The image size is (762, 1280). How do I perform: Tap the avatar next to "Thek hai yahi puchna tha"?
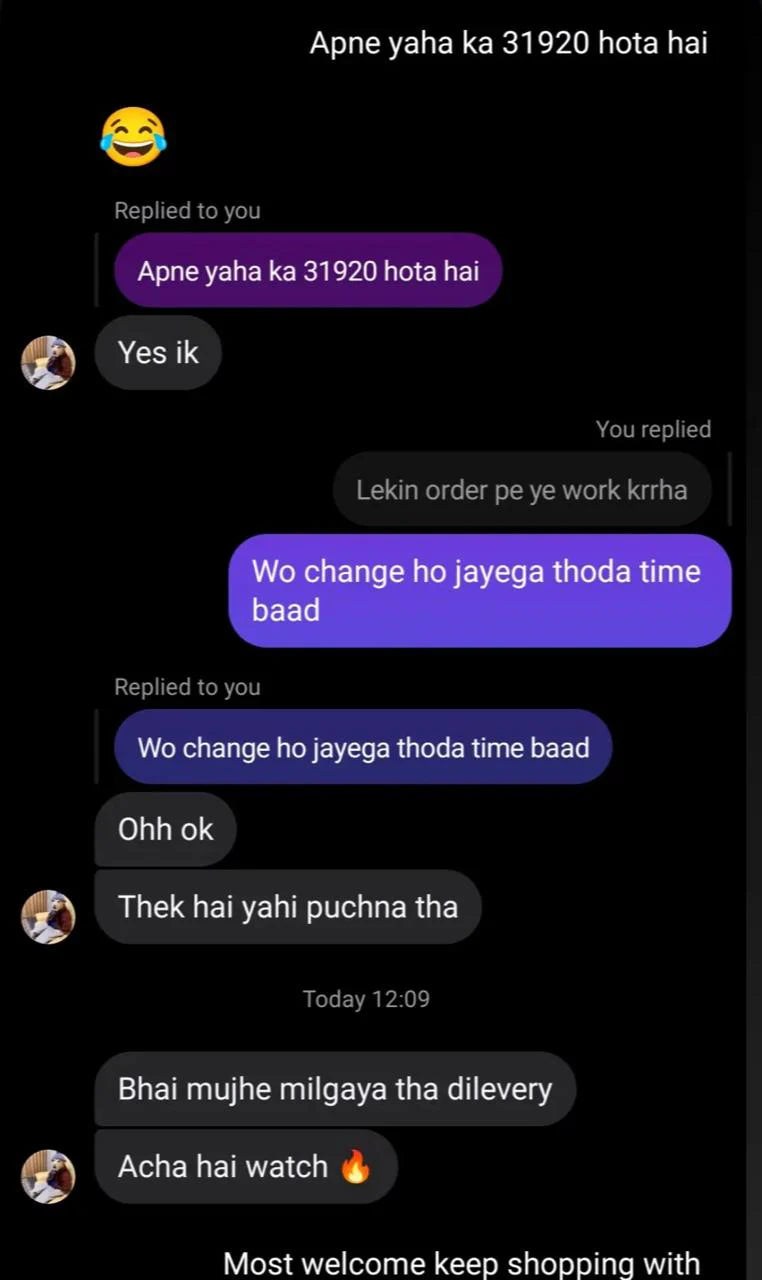[48, 916]
